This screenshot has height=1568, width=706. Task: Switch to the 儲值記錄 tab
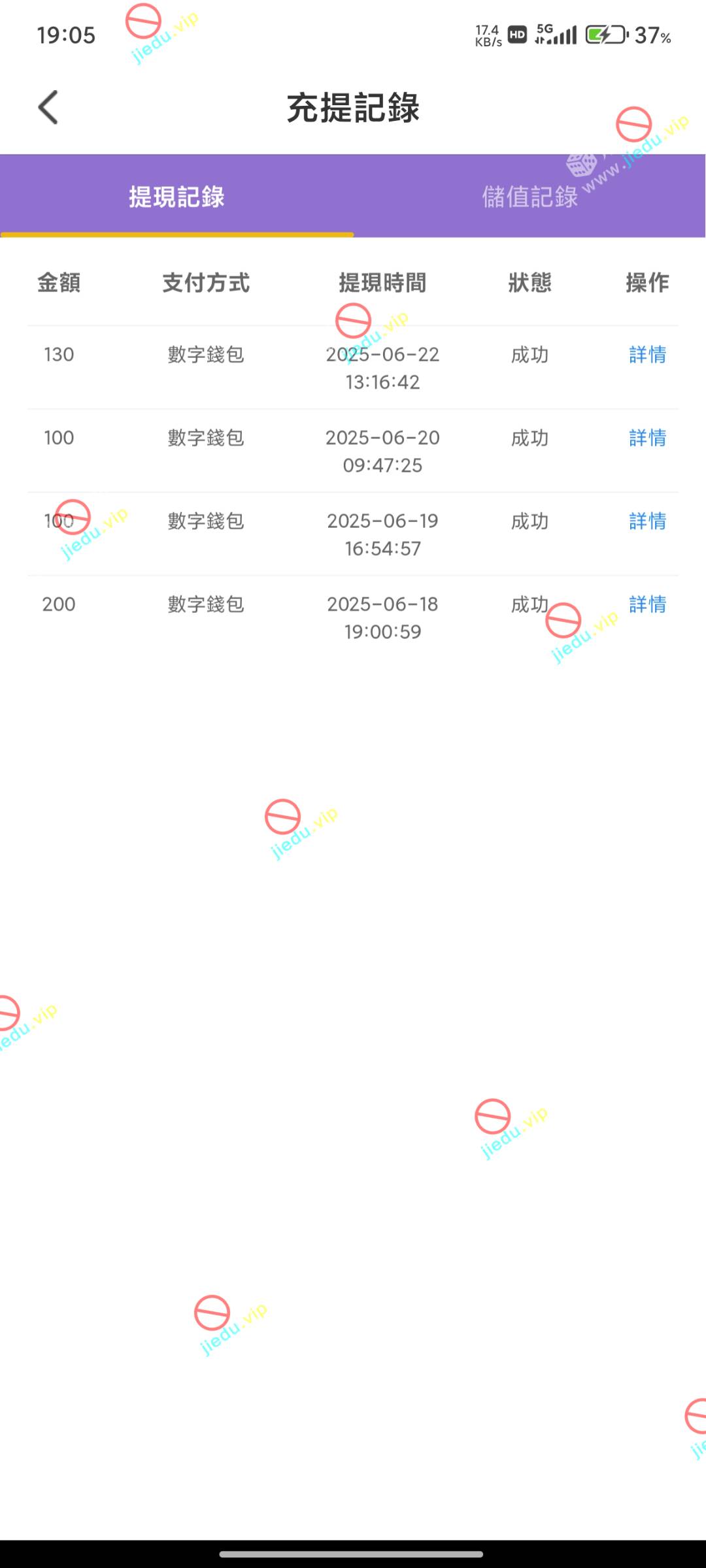pyautogui.click(x=529, y=197)
